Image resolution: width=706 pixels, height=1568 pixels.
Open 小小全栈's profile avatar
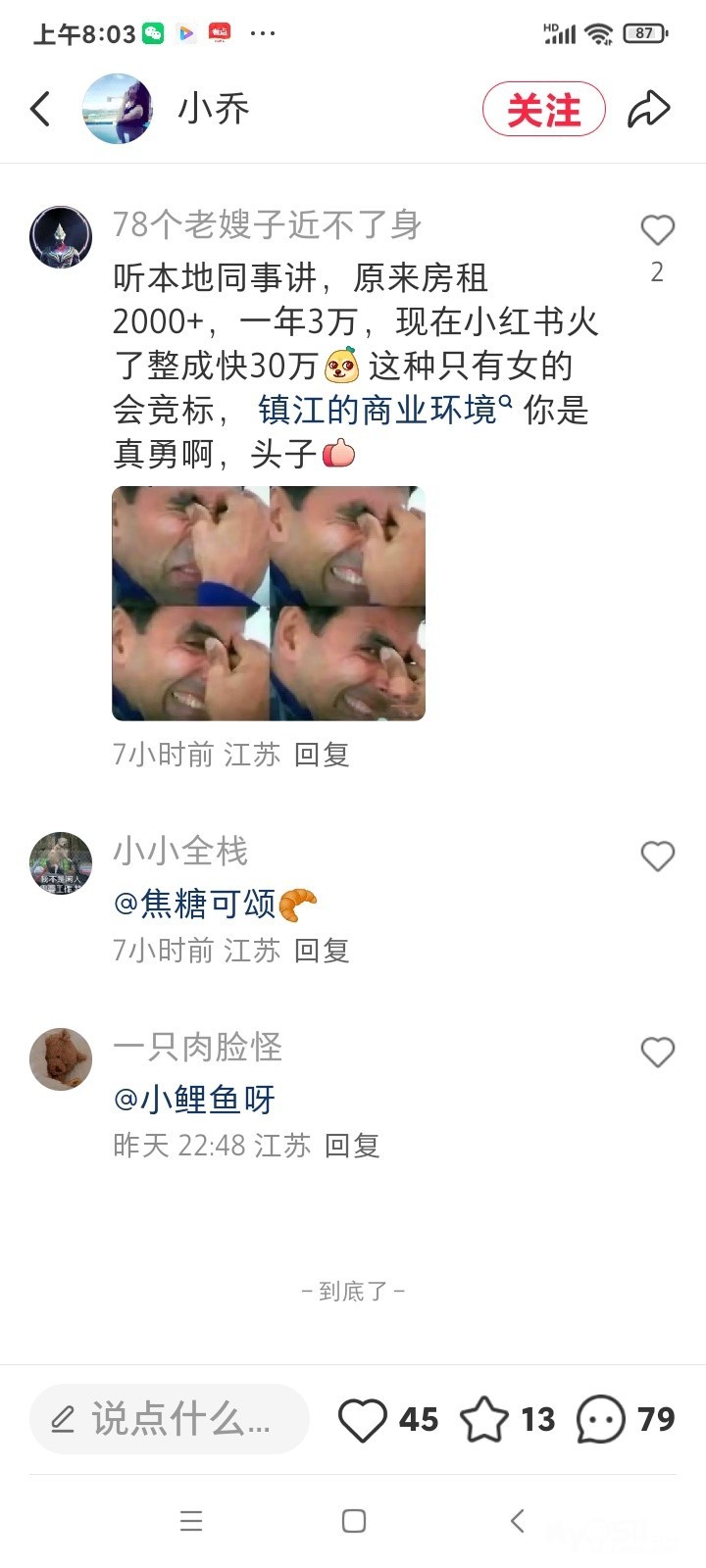coord(61,863)
